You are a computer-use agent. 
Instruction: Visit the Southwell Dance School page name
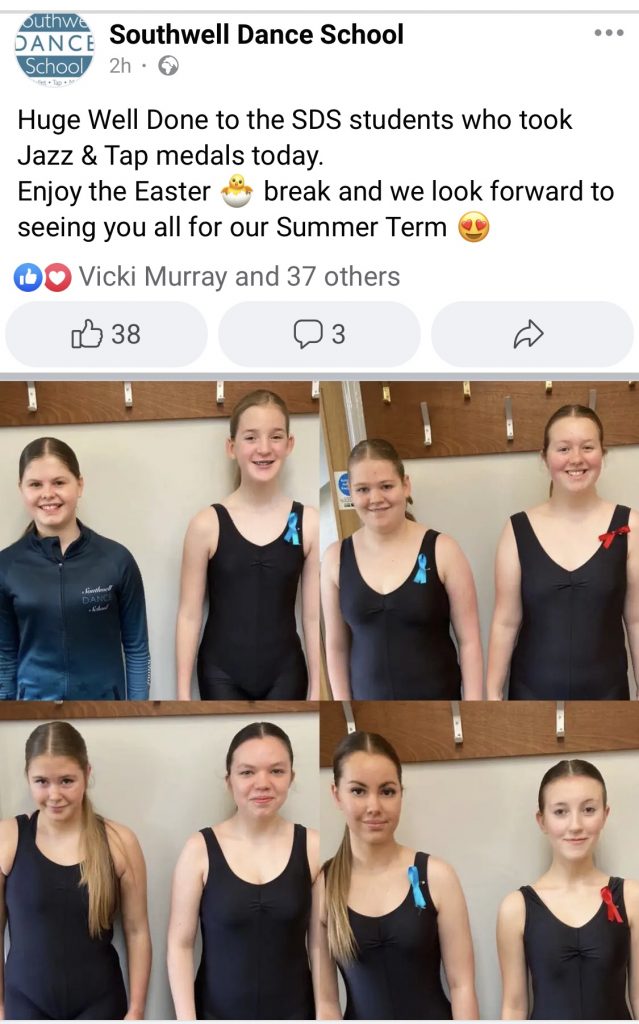pos(256,34)
